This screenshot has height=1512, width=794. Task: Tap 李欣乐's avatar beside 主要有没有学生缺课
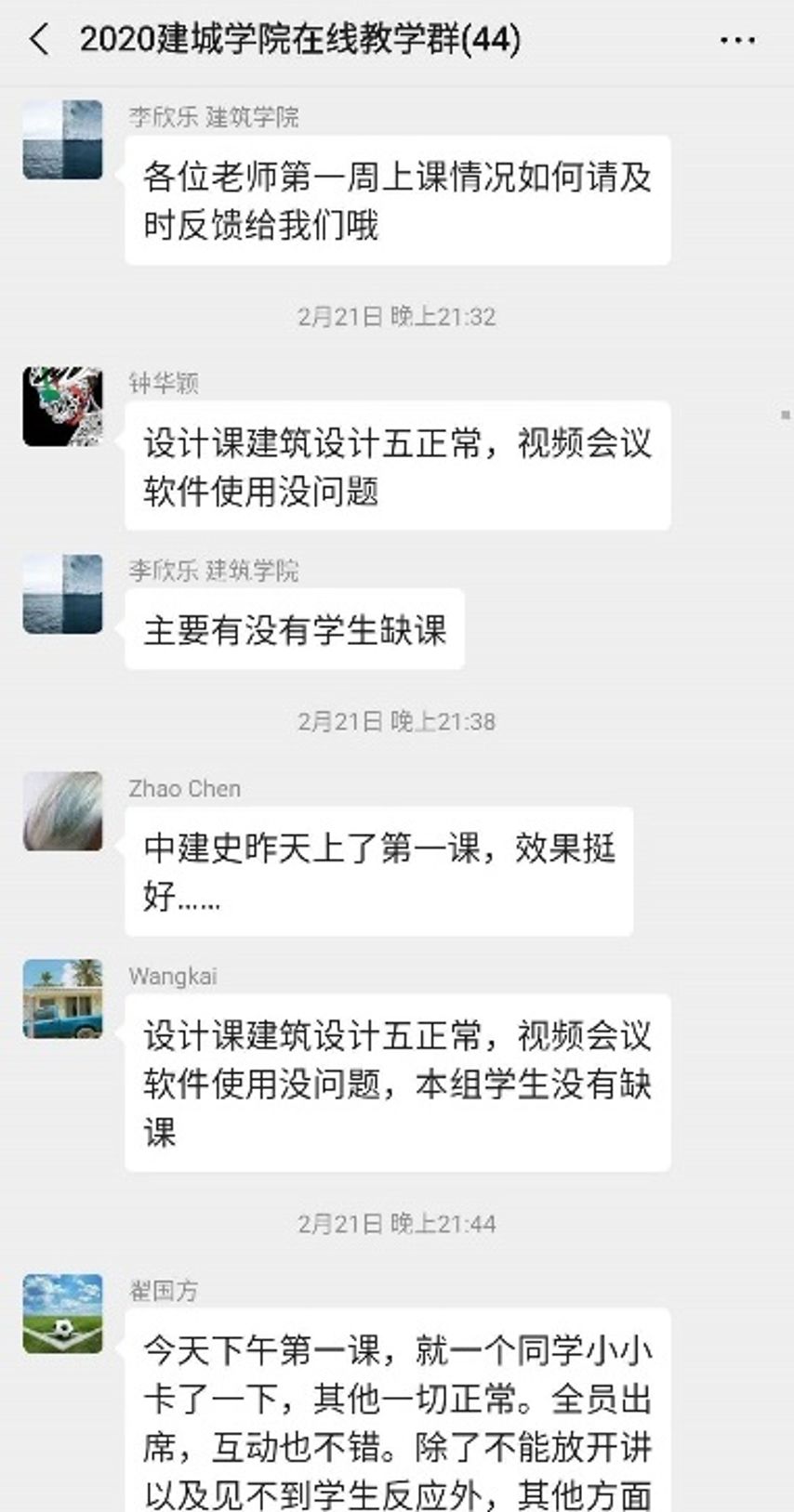(x=62, y=594)
